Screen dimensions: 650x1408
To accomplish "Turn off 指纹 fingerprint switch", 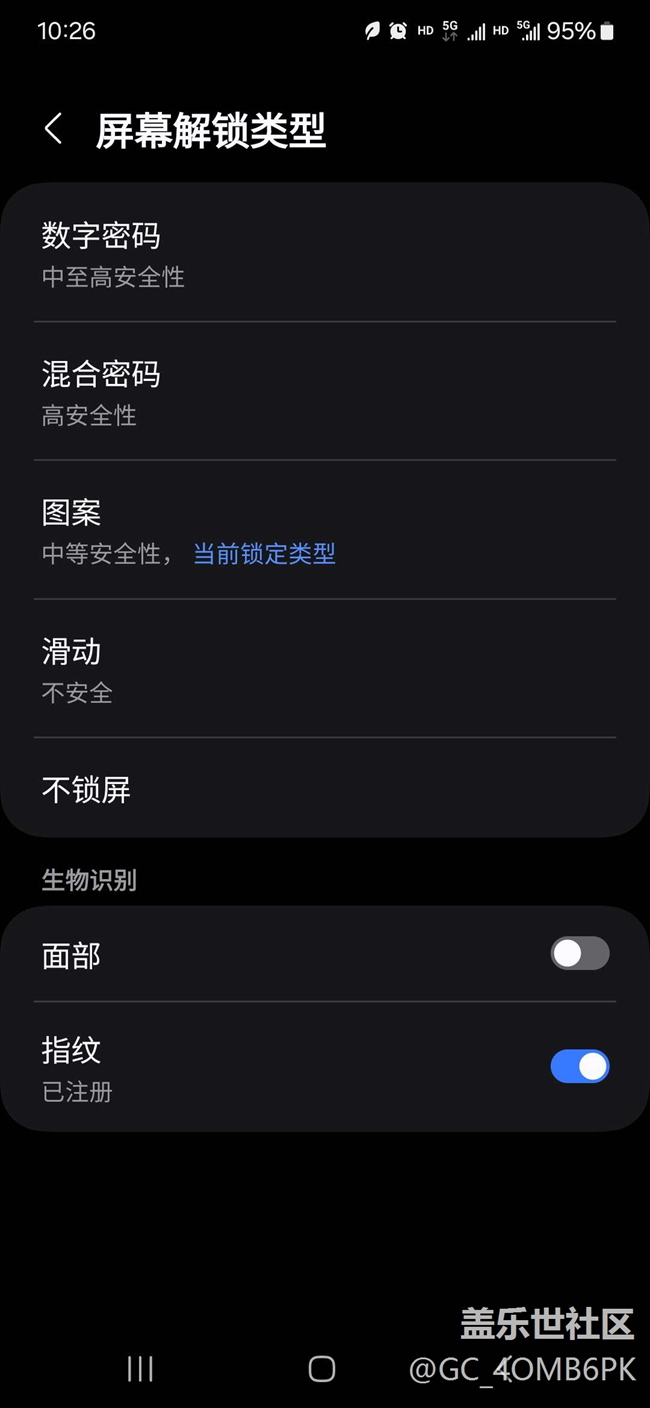I will pos(579,1067).
